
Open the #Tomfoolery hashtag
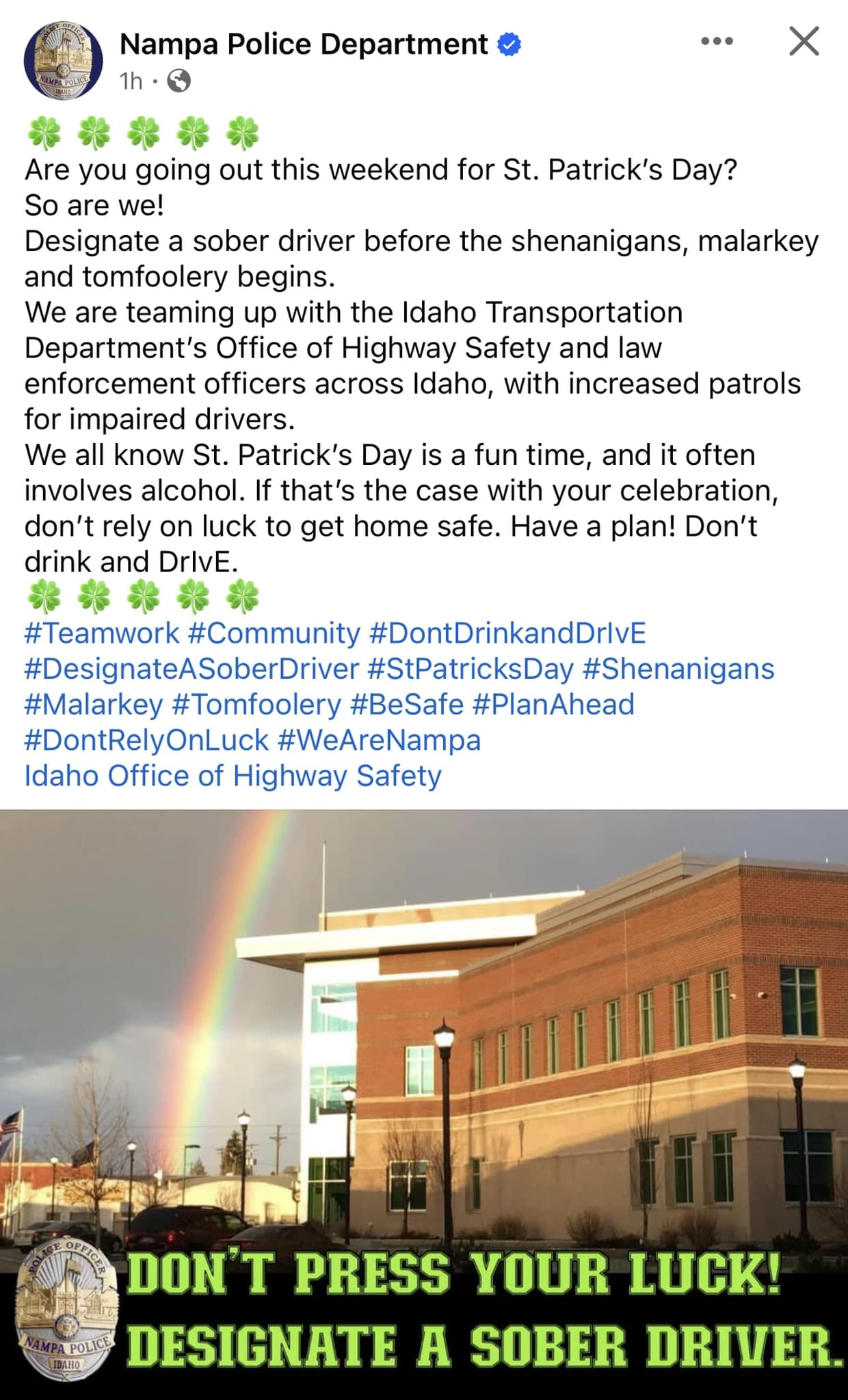[x=256, y=704]
